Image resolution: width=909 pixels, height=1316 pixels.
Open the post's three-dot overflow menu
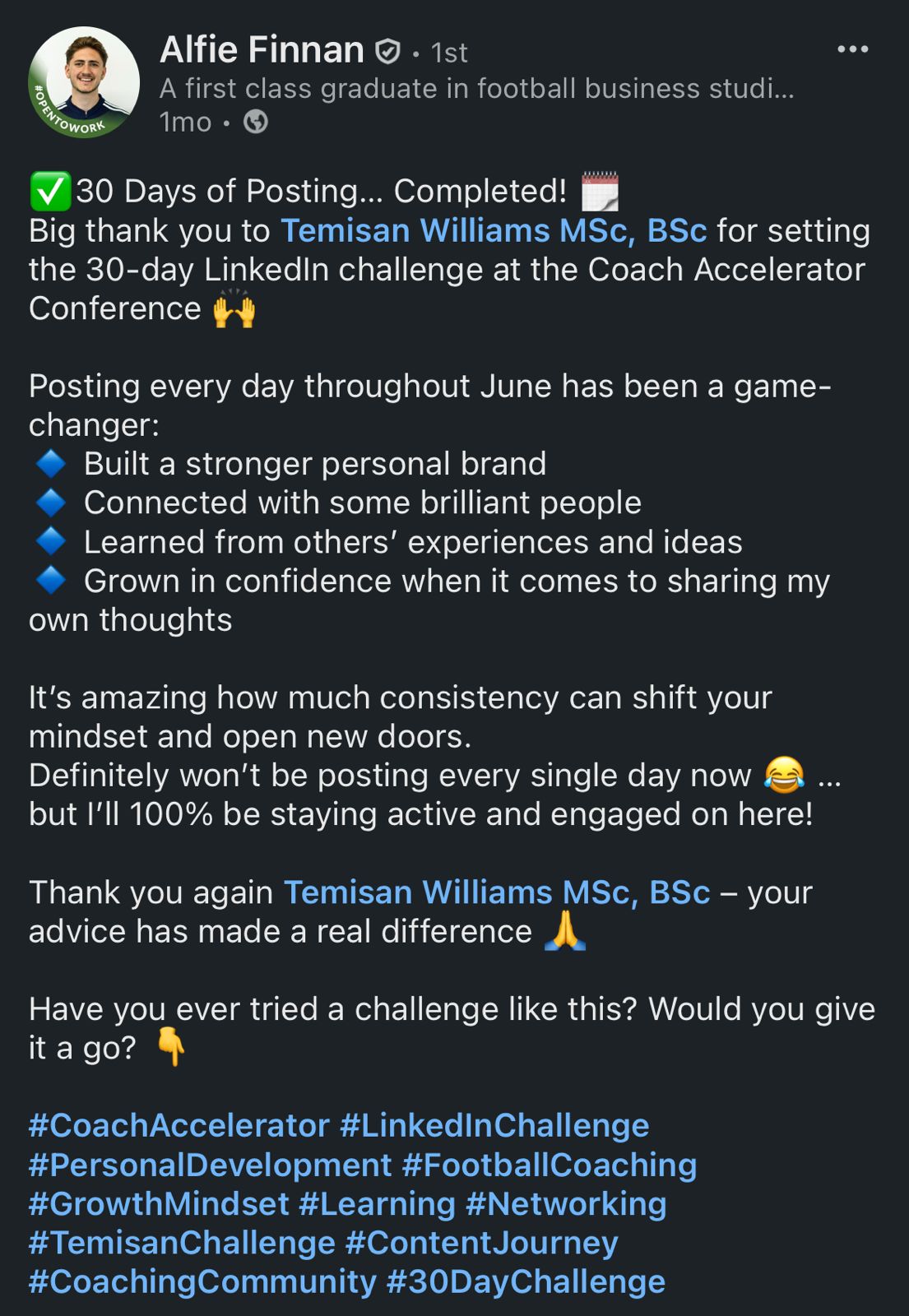coord(852,50)
